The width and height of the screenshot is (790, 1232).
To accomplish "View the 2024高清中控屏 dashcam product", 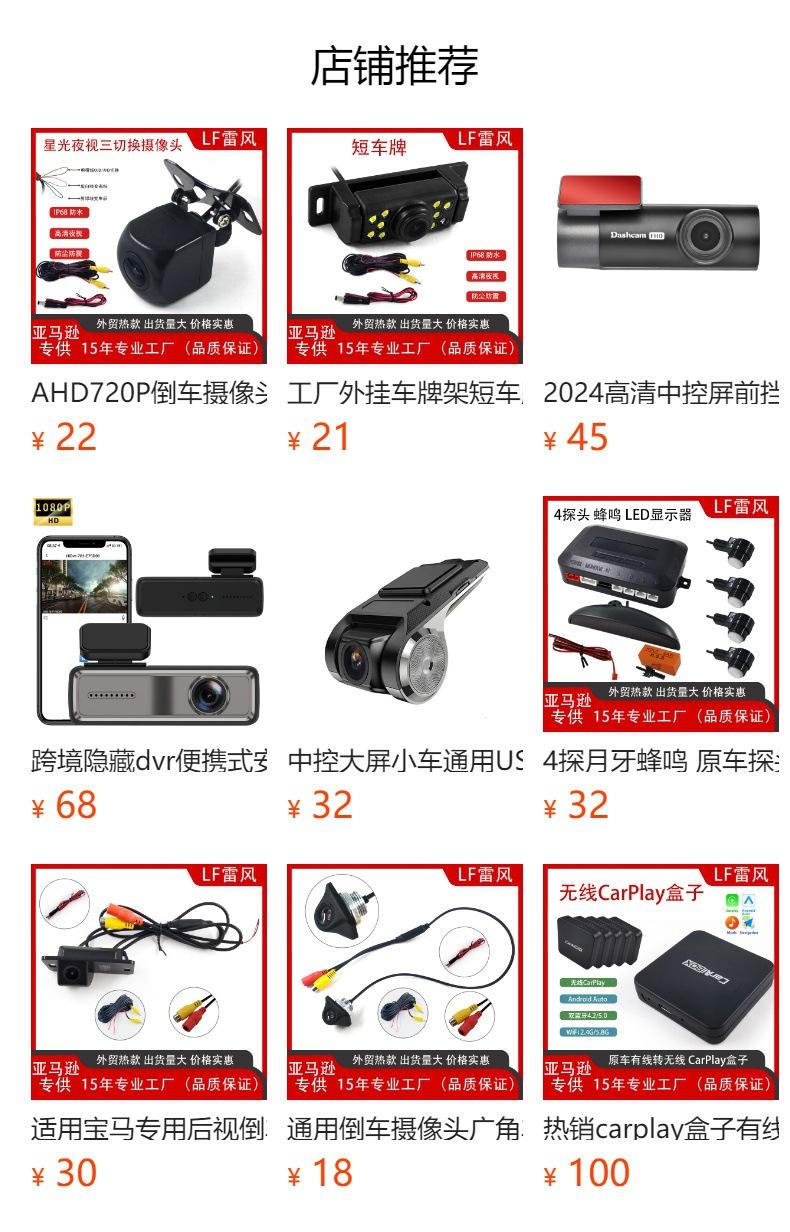I will click(x=661, y=292).
